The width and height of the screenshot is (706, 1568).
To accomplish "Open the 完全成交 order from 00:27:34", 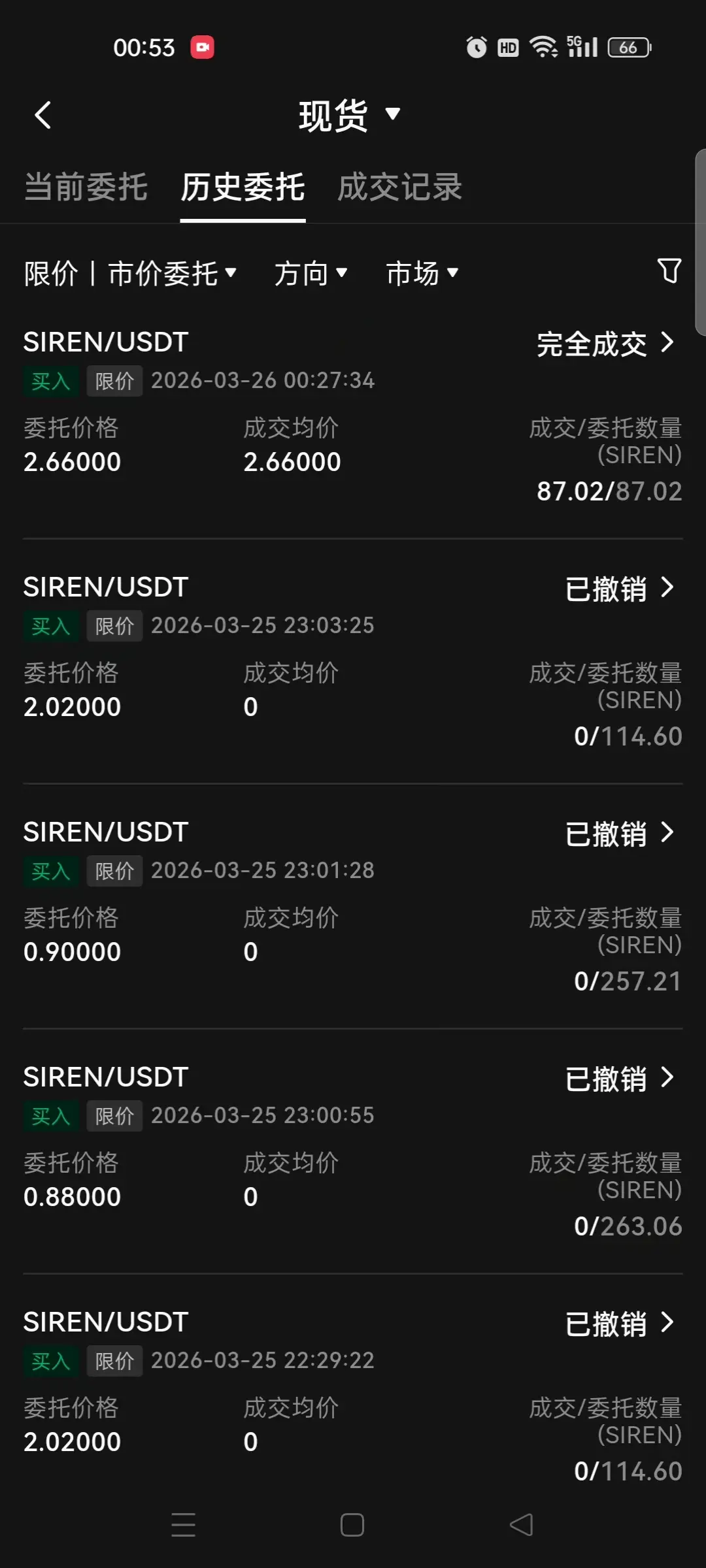I will click(x=605, y=343).
